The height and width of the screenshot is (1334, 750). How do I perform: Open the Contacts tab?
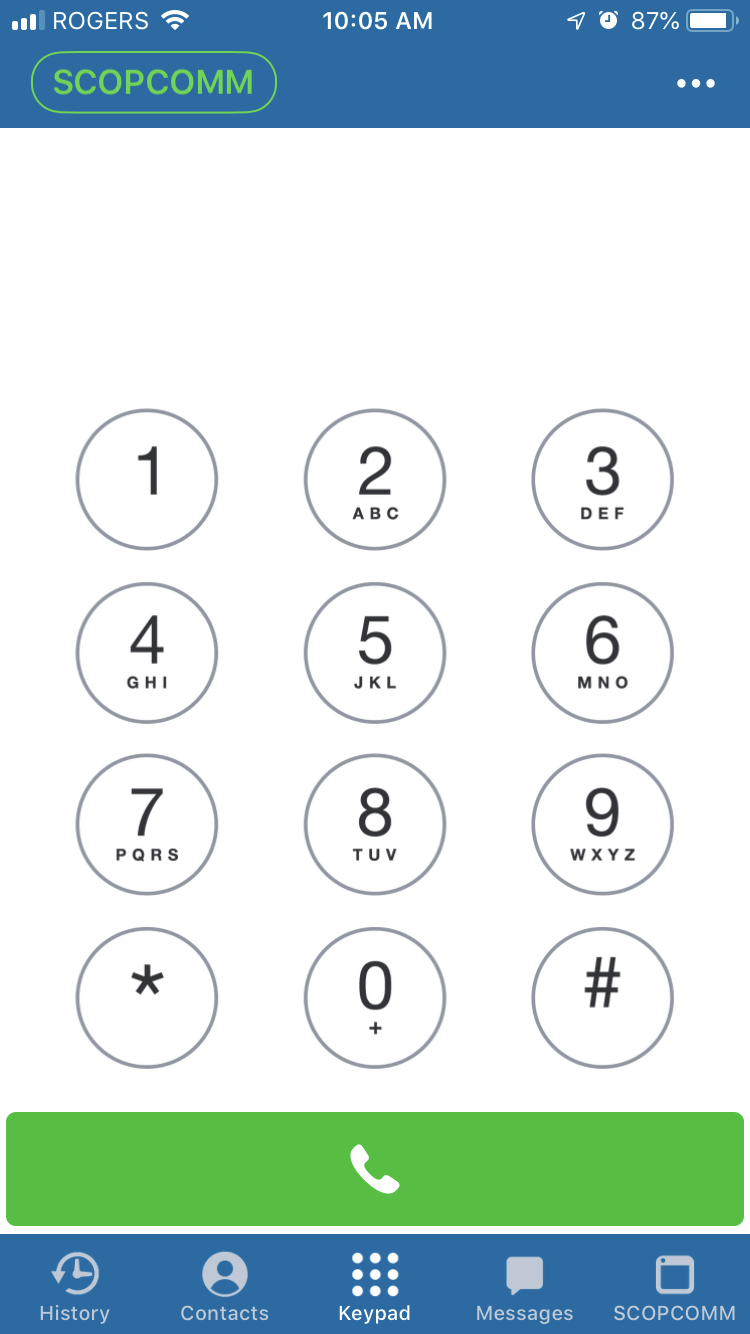click(x=225, y=1287)
